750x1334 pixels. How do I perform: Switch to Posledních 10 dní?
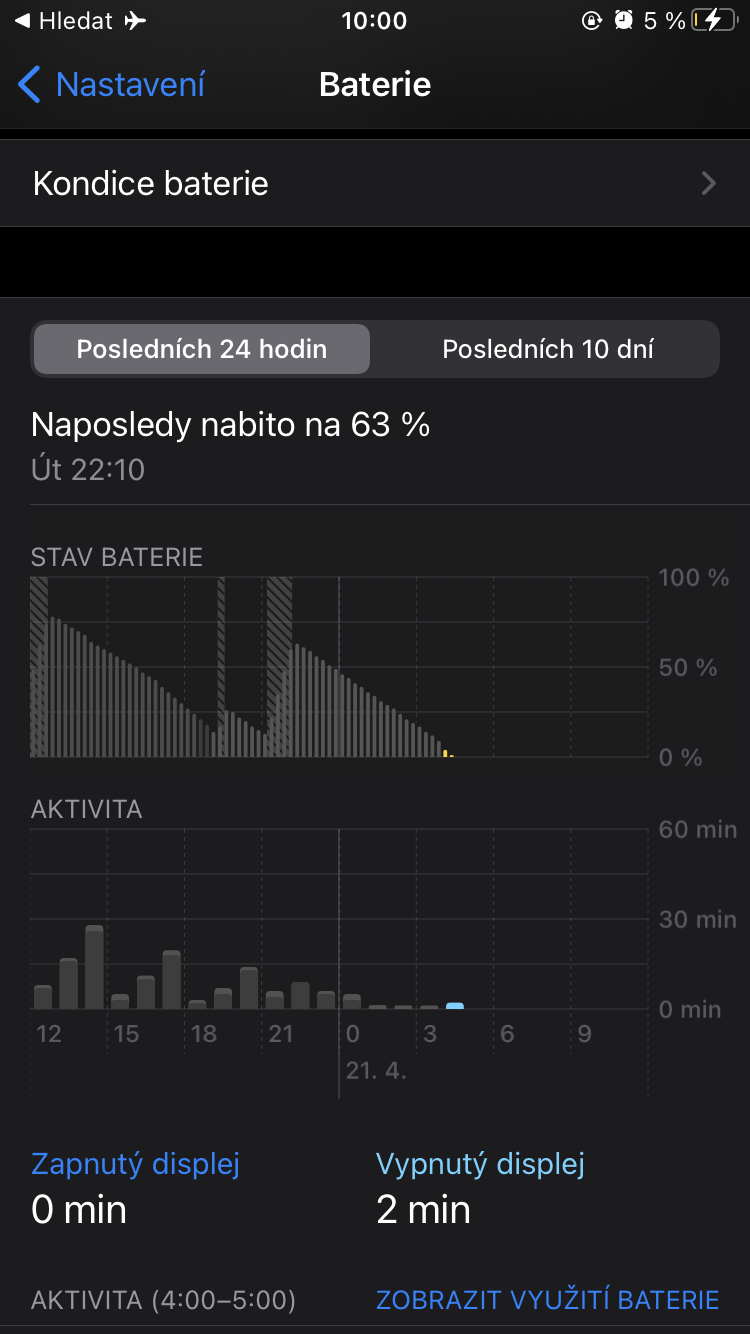pos(548,349)
